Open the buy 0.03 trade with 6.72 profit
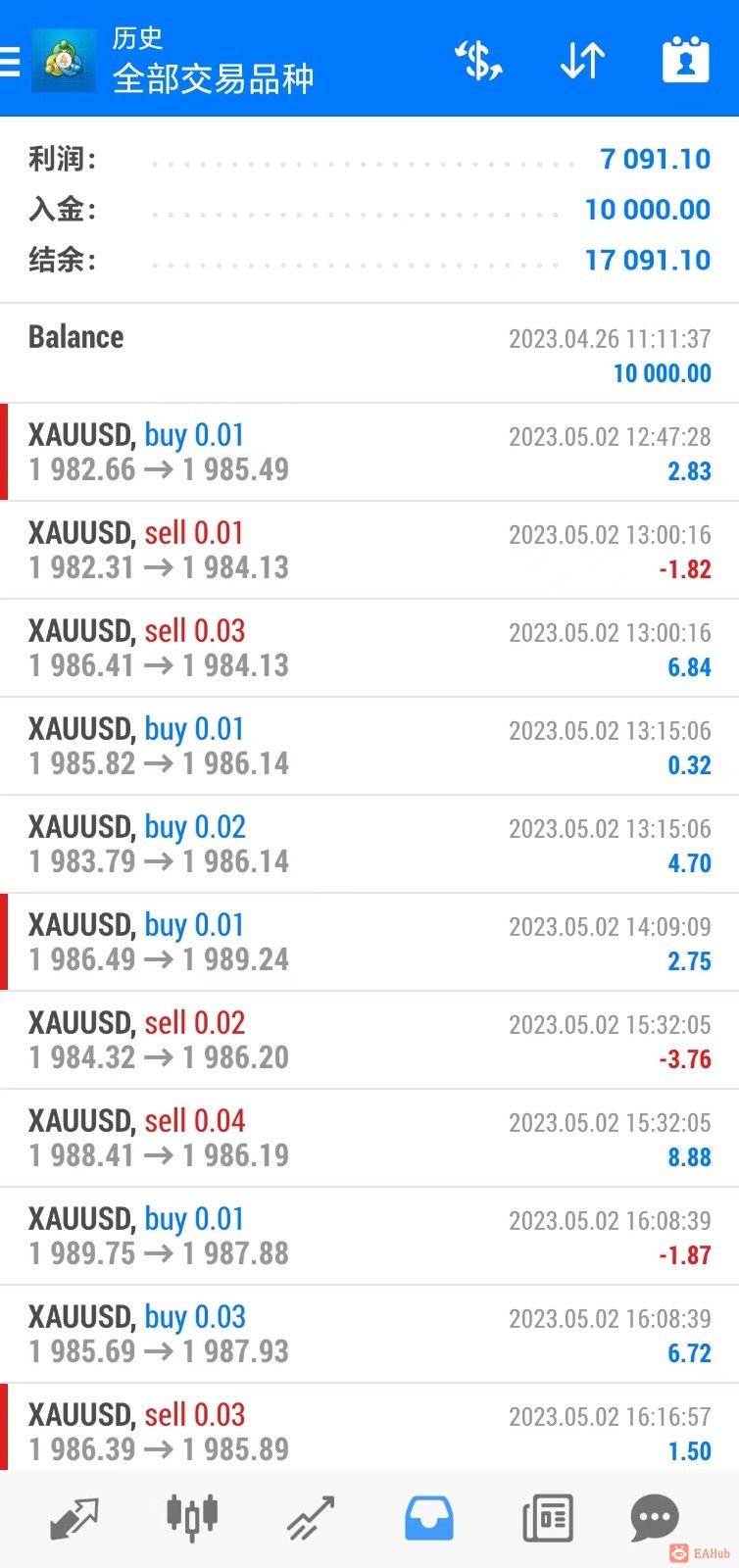This screenshot has width=739, height=1568. (x=369, y=1334)
